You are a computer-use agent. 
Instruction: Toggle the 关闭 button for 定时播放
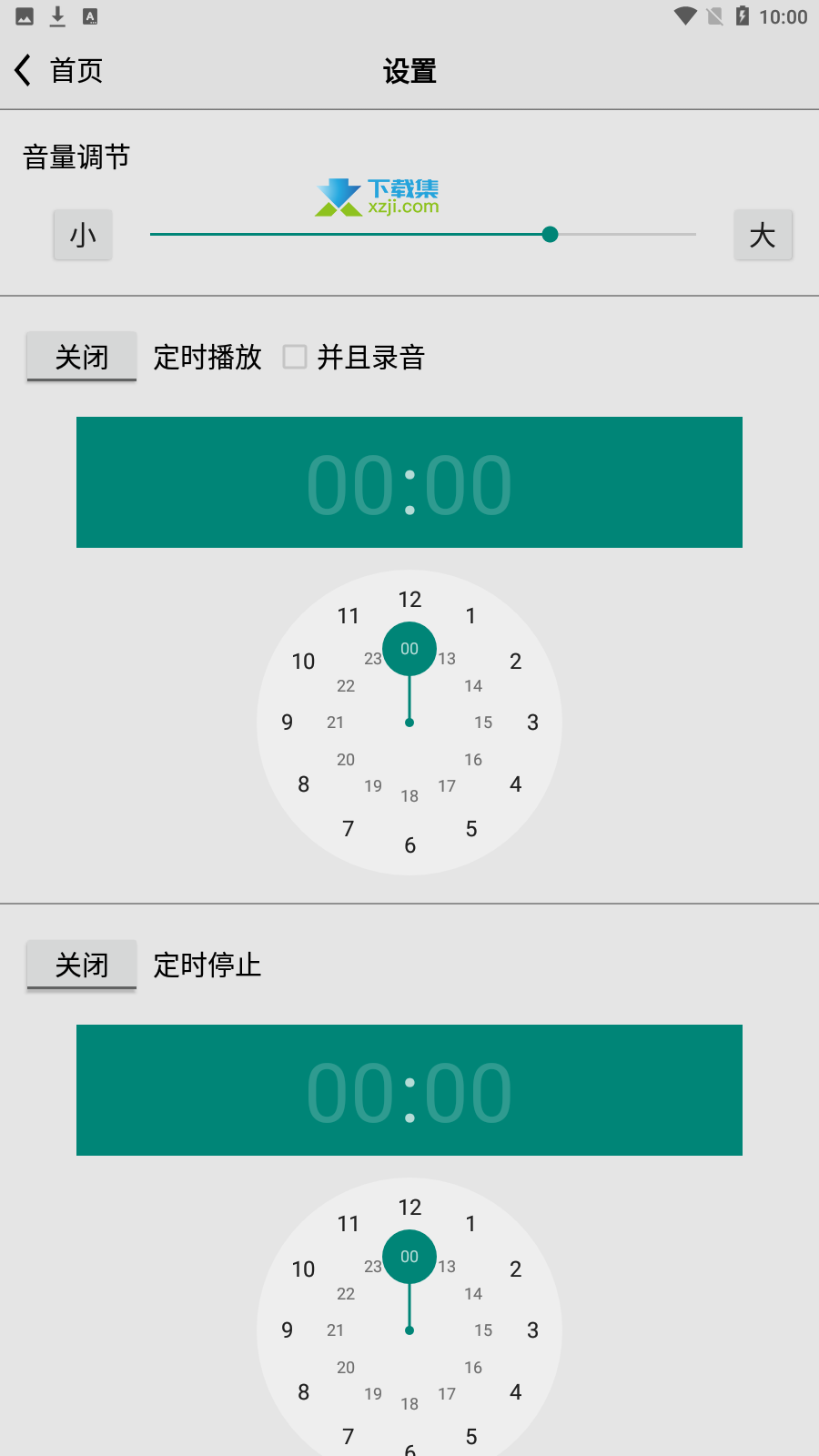[x=82, y=357]
